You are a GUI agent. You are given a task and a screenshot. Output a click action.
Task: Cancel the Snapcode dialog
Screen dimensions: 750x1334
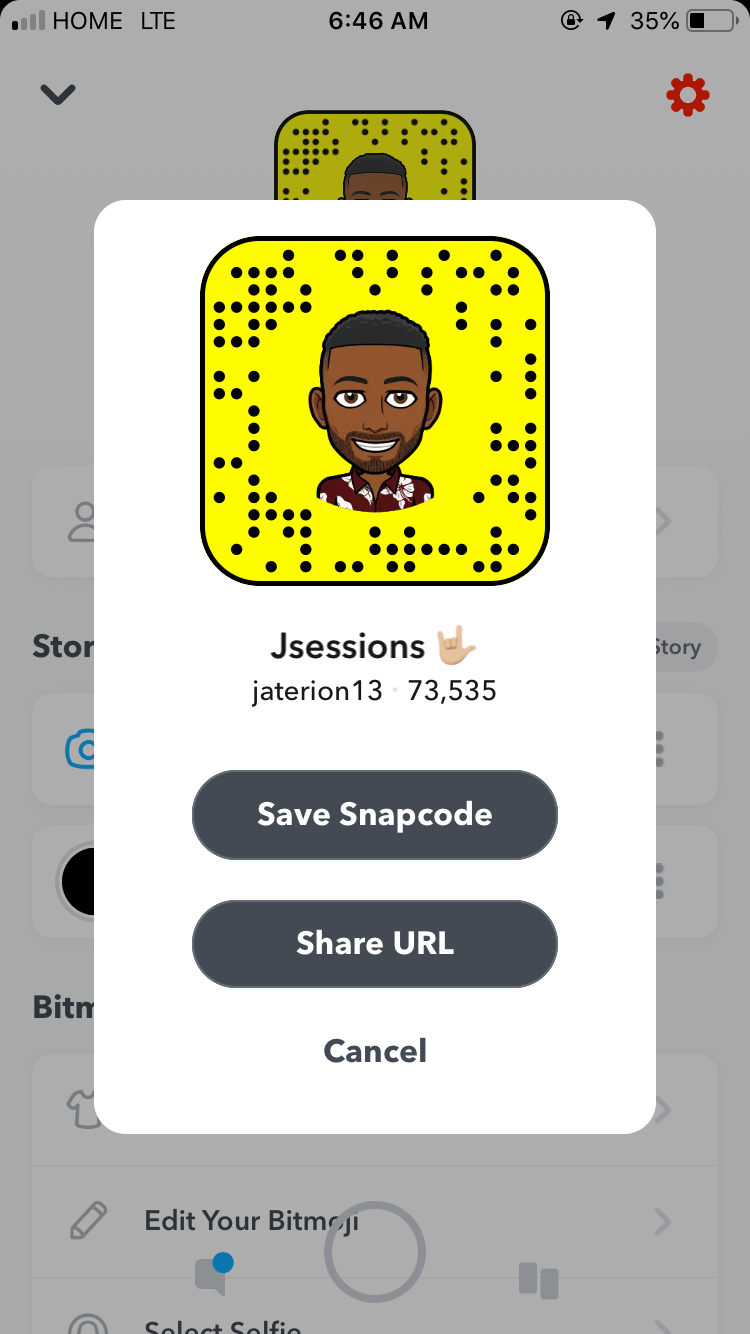point(374,1050)
